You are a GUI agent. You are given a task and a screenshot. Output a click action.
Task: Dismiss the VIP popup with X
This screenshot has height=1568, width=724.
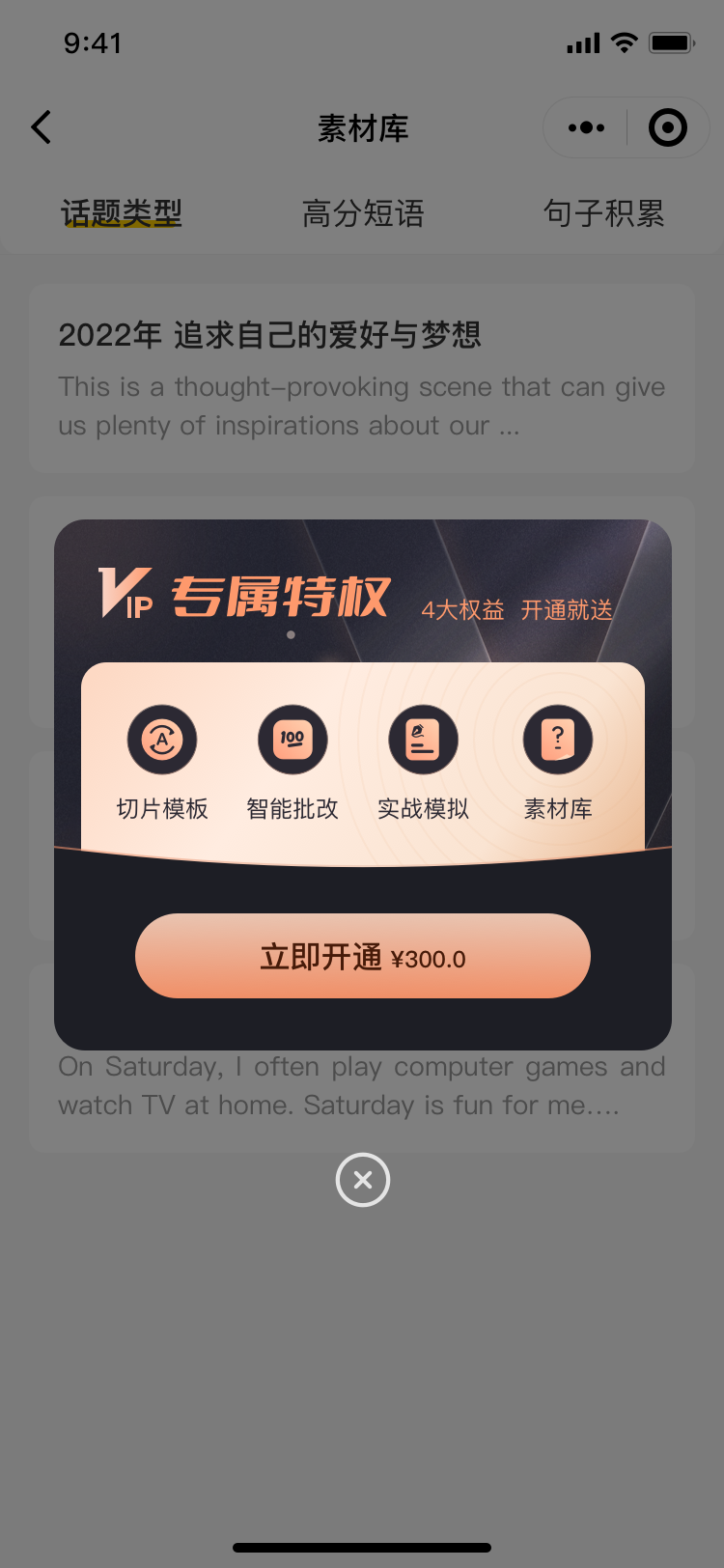[363, 1180]
